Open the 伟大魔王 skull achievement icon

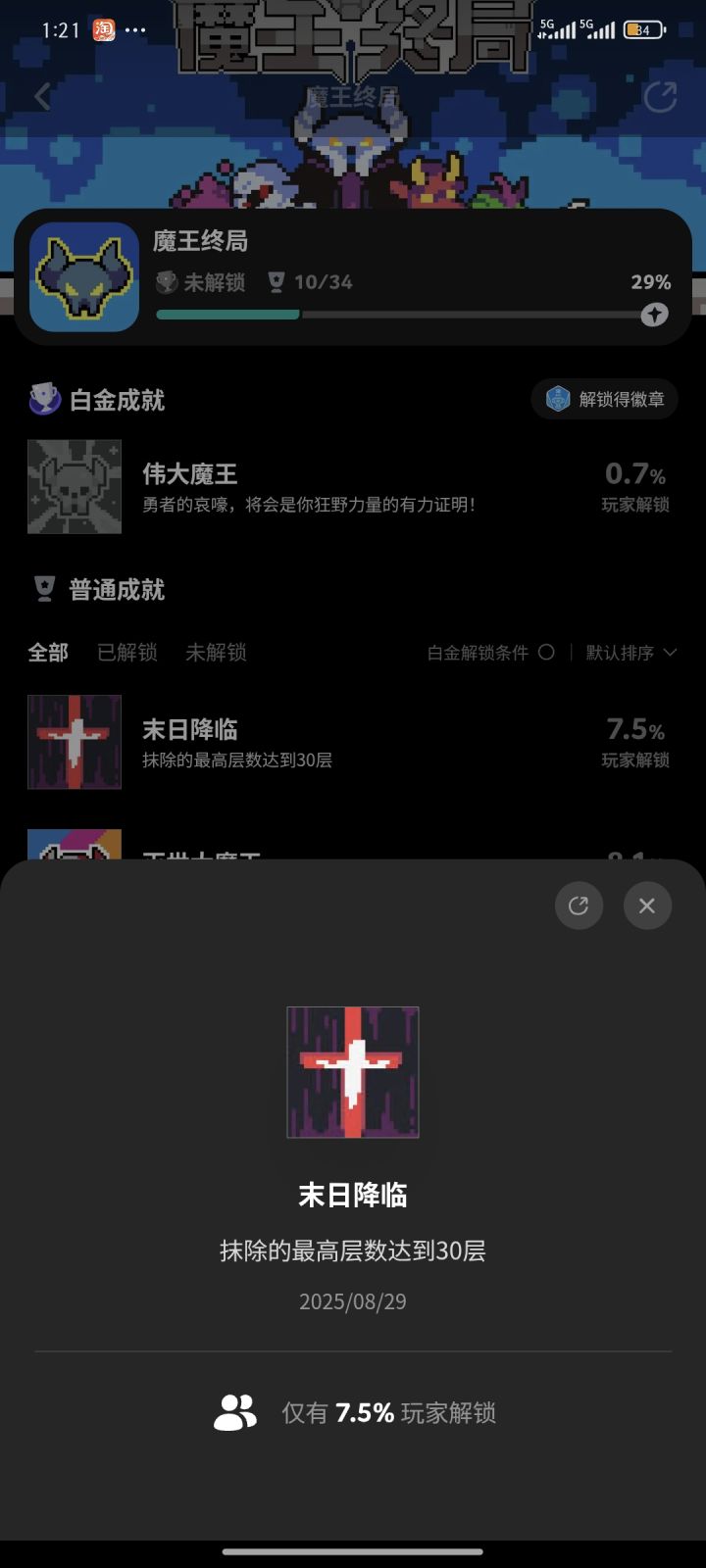click(x=74, y=487)
